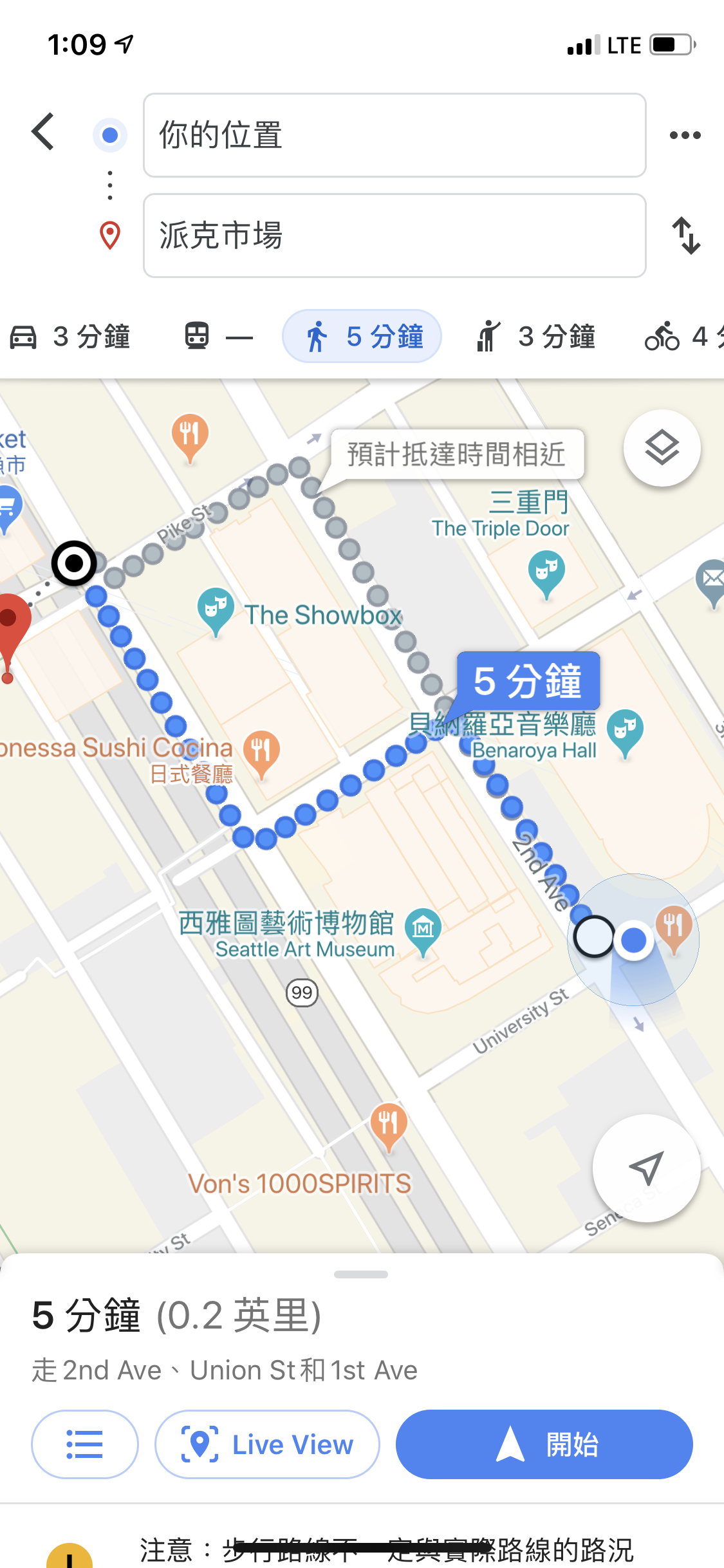The width and height of the screenshot is (724, 1568).
Task: Go back using the back arrow
Action: (43, 132)
